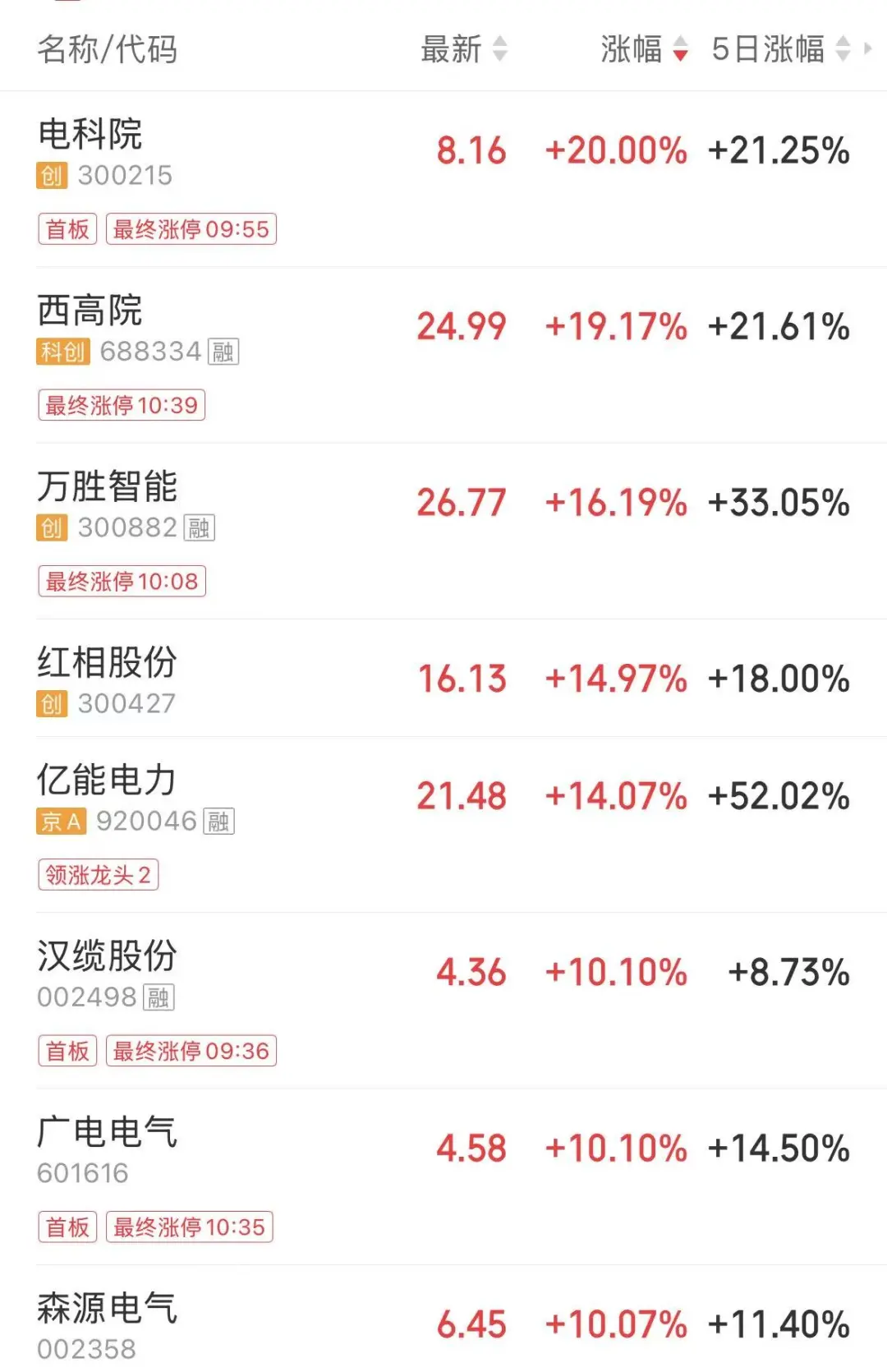Open the 首板 tag on 汉缆股份
Image resolution: width=887 pixels, height=1372 pixels.
67,1051
